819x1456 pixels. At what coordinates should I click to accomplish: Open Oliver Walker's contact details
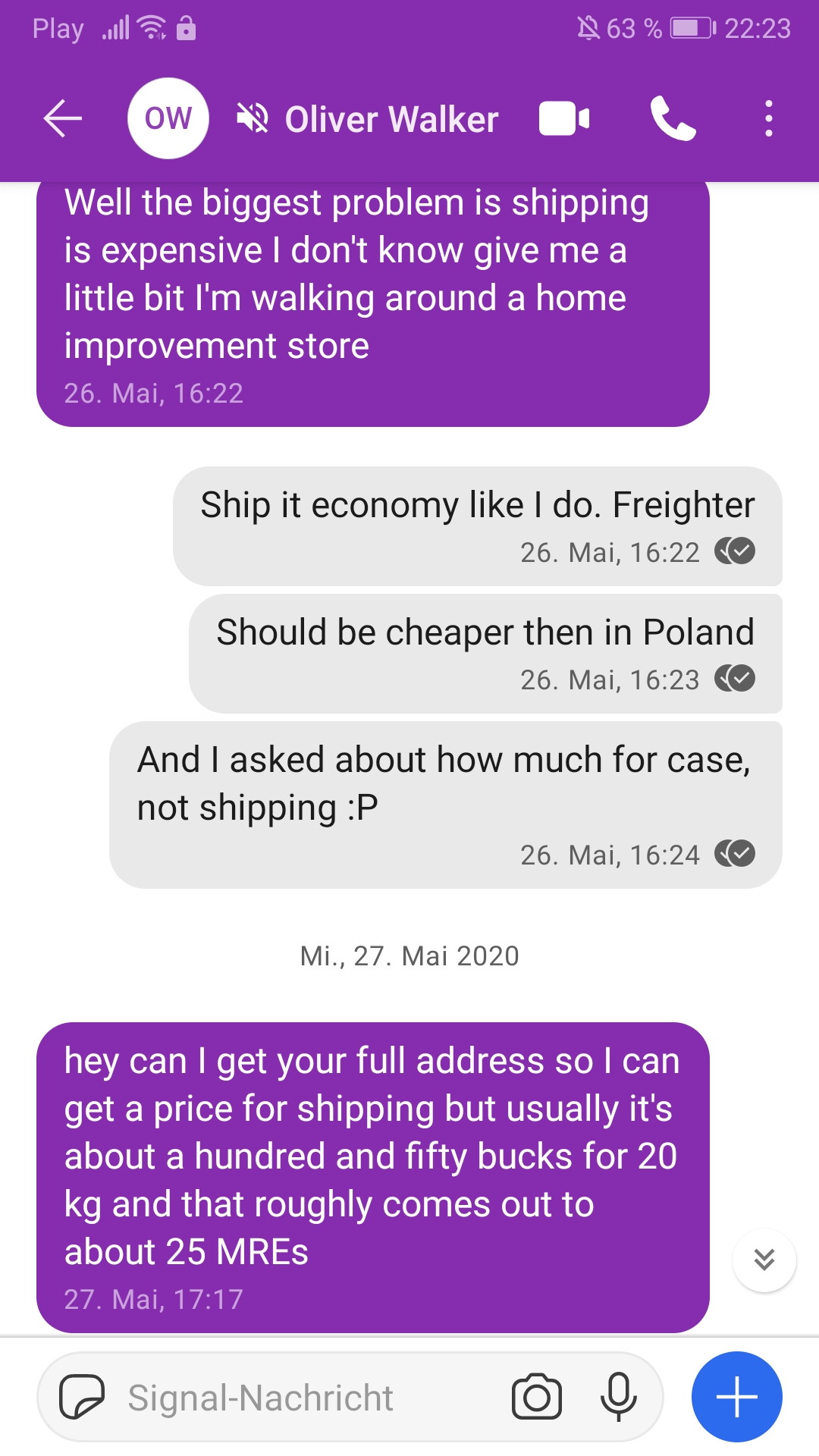(x=391, y=119)
